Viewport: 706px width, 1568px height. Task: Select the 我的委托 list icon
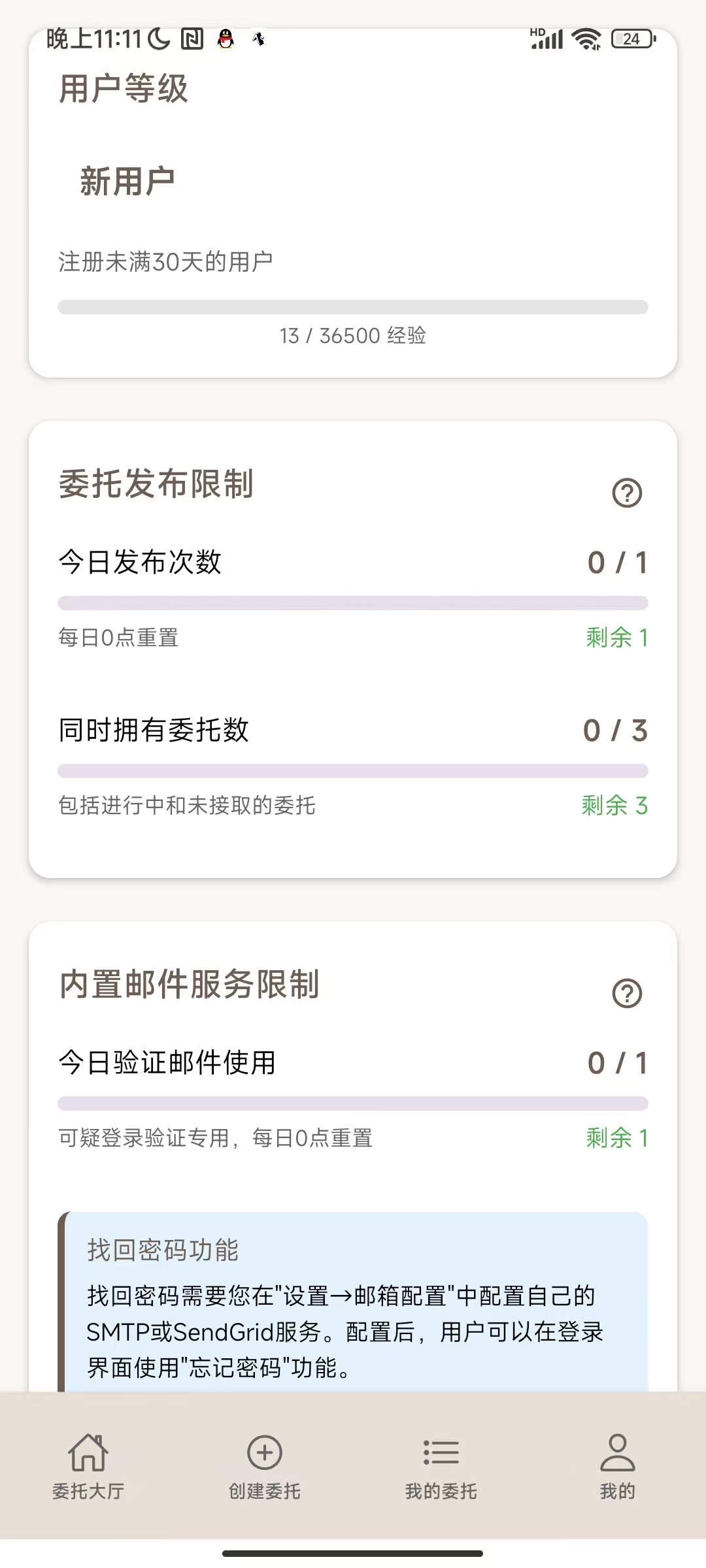441,1457
